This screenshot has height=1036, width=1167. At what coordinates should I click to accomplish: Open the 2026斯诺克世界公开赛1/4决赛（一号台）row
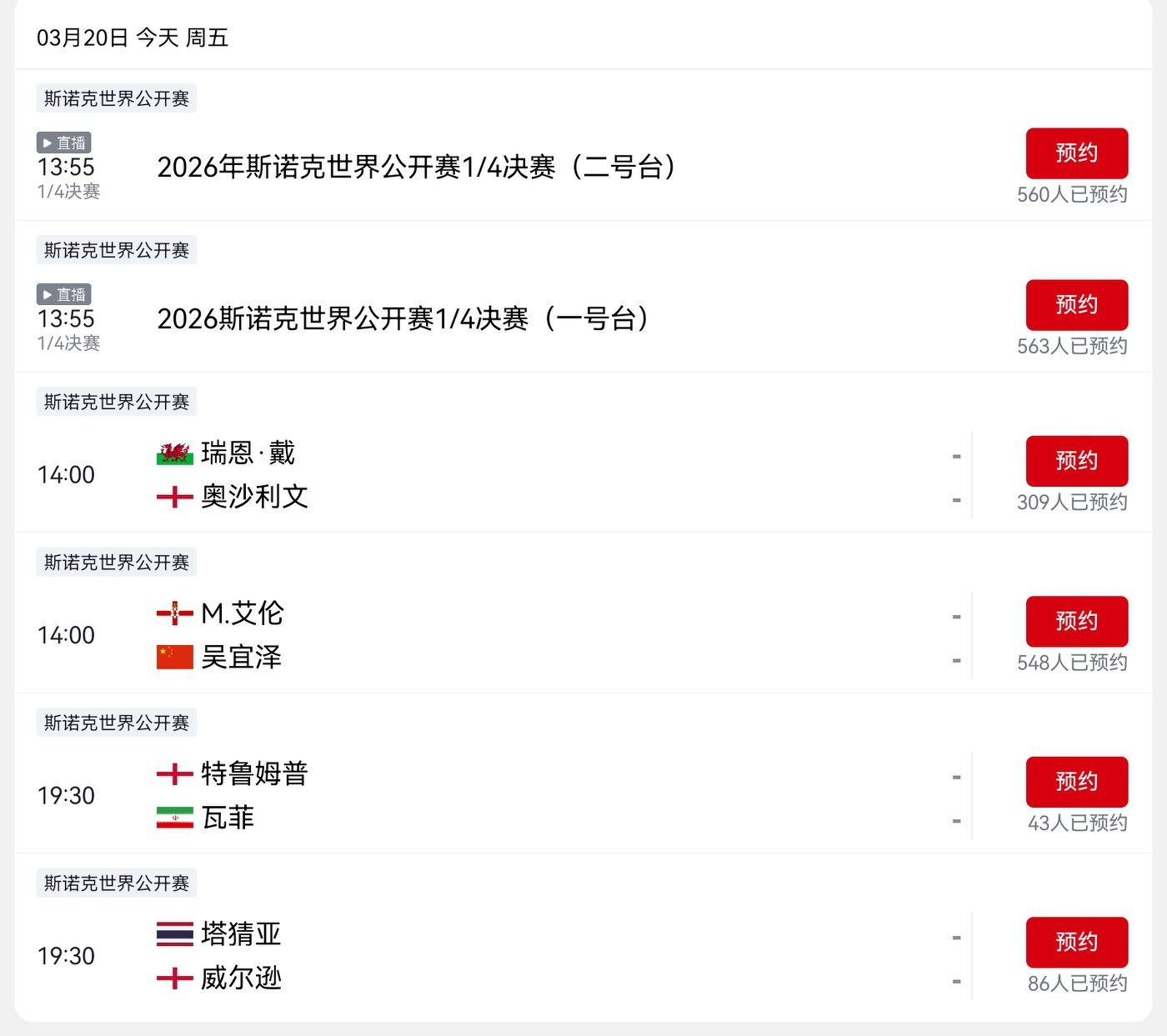[x=403, y=319]
